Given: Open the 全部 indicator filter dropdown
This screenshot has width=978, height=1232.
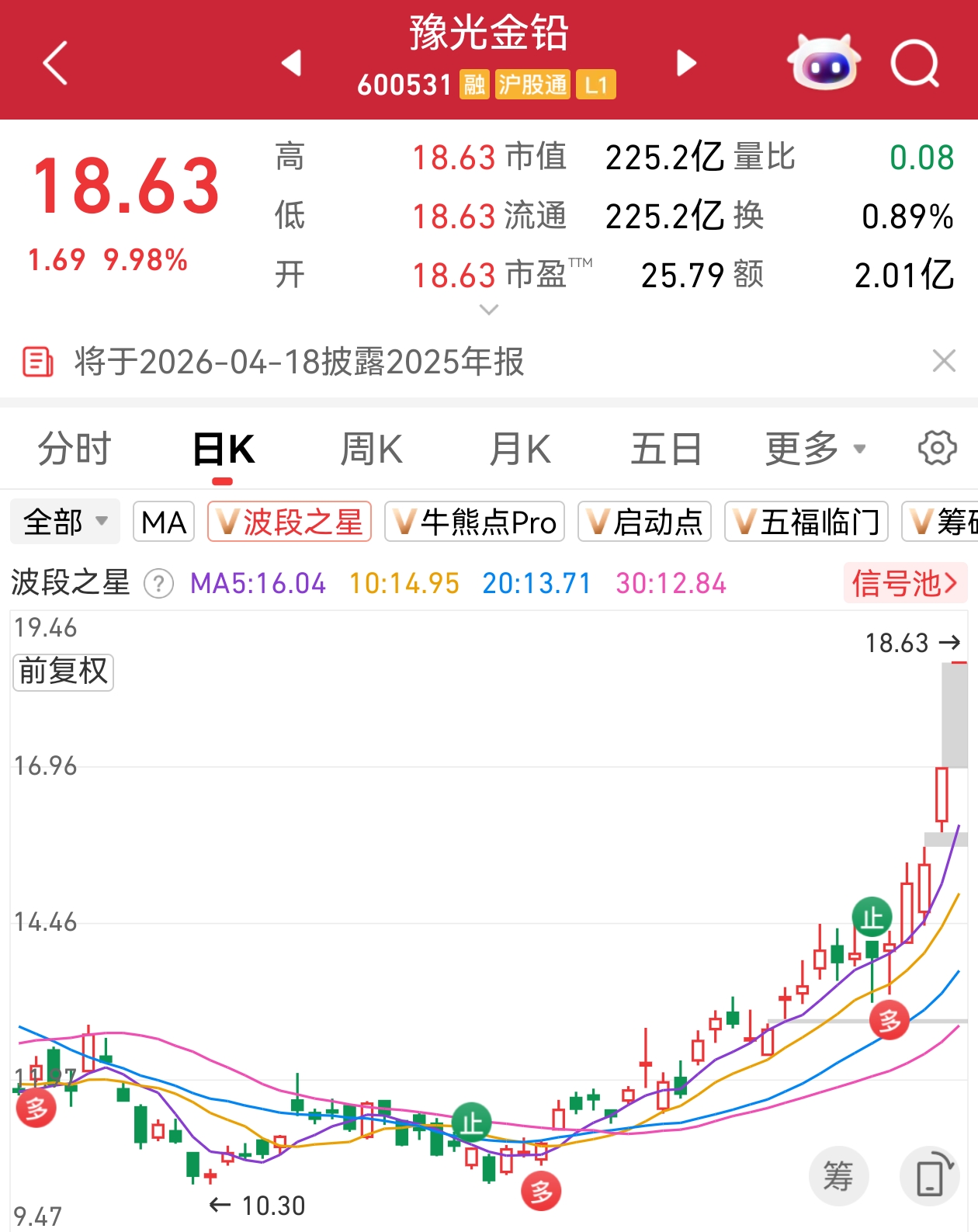Looking at the screenshot, I should click(65, 522).
